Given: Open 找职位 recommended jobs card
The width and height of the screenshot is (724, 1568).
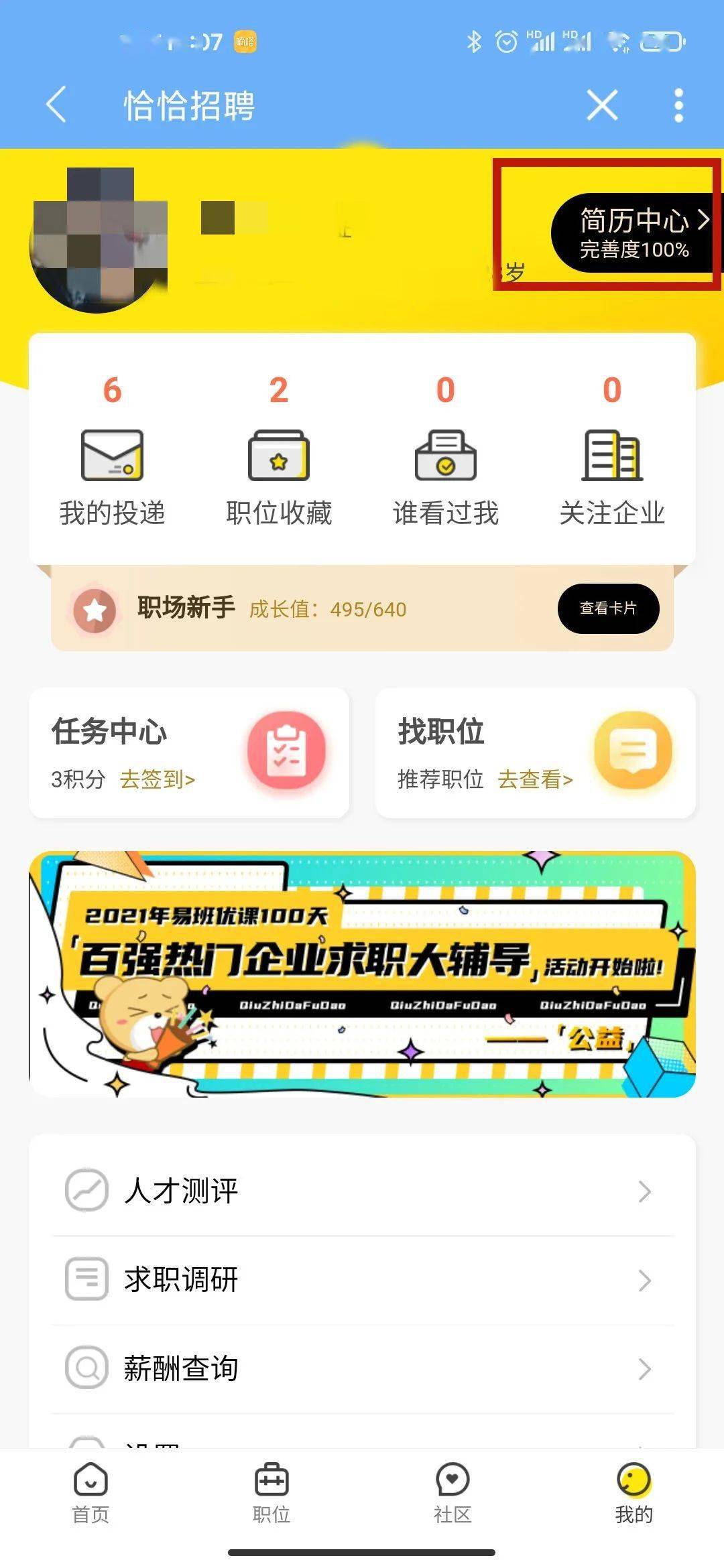Looking at the screenshot, I should tap(535, 753).
